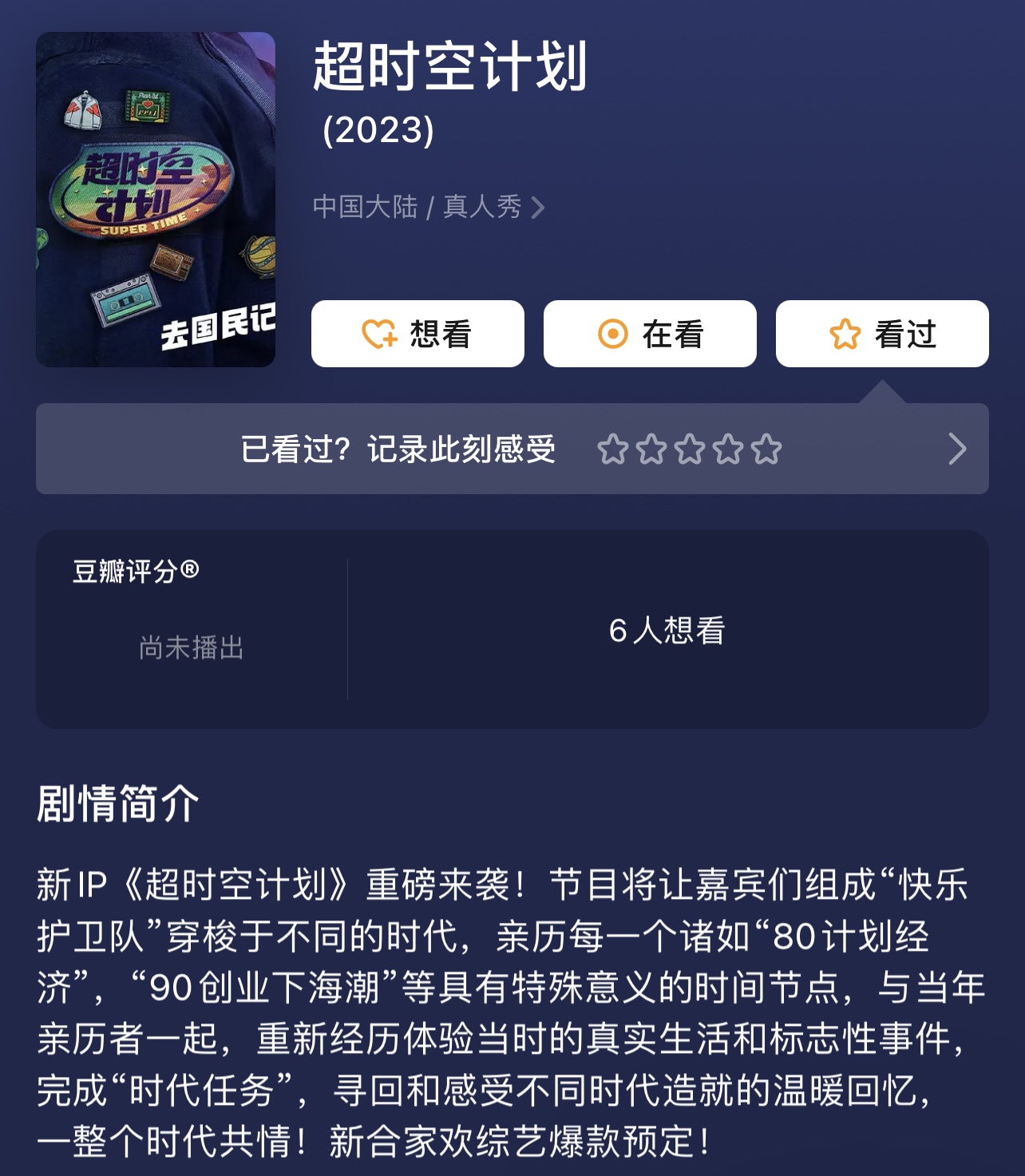The image size is (1025, 1176).
Task: Mark the show as 看过
Action: (880, 335)
